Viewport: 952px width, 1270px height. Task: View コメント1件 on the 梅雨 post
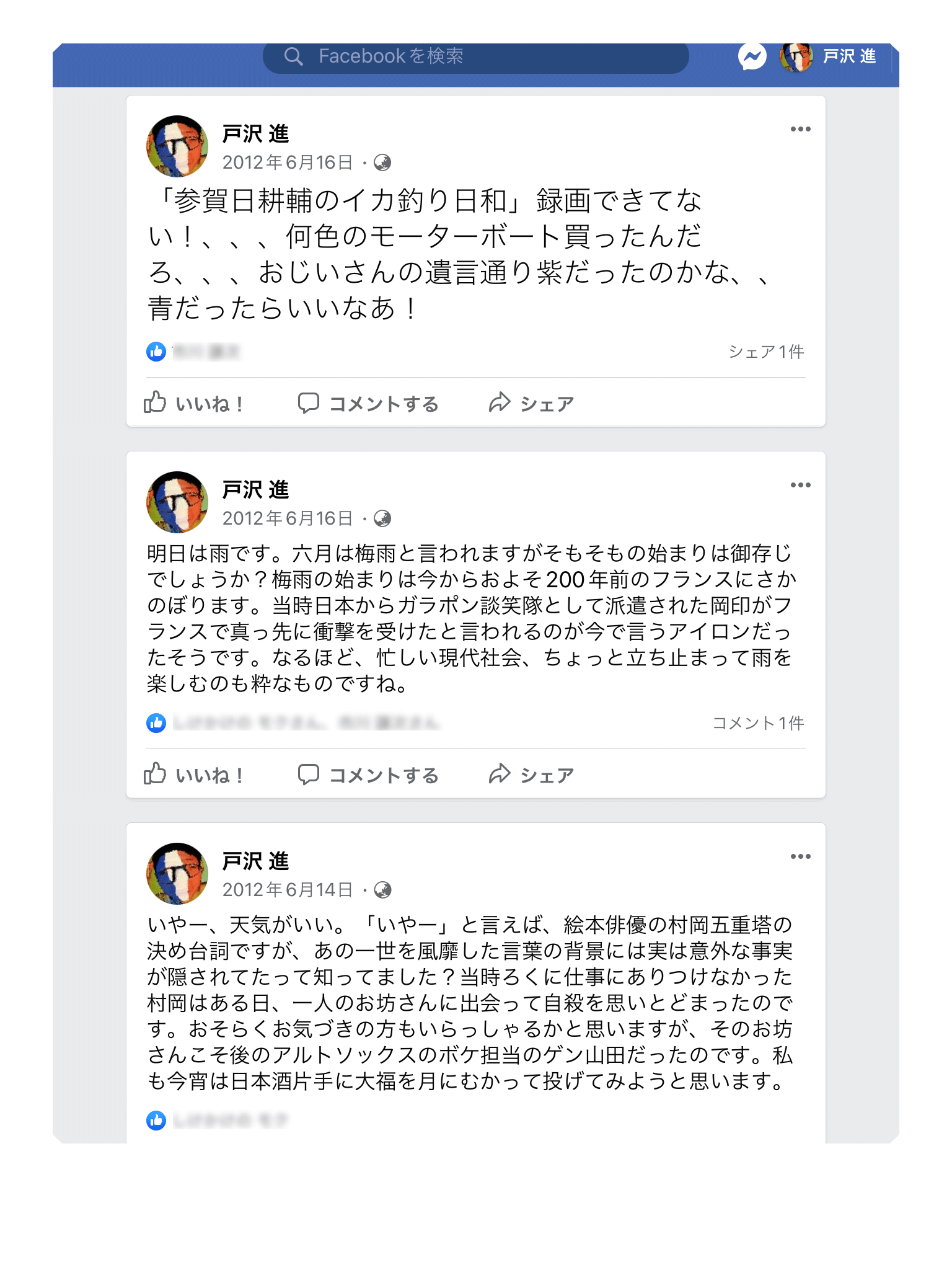(x=758, y=723)
